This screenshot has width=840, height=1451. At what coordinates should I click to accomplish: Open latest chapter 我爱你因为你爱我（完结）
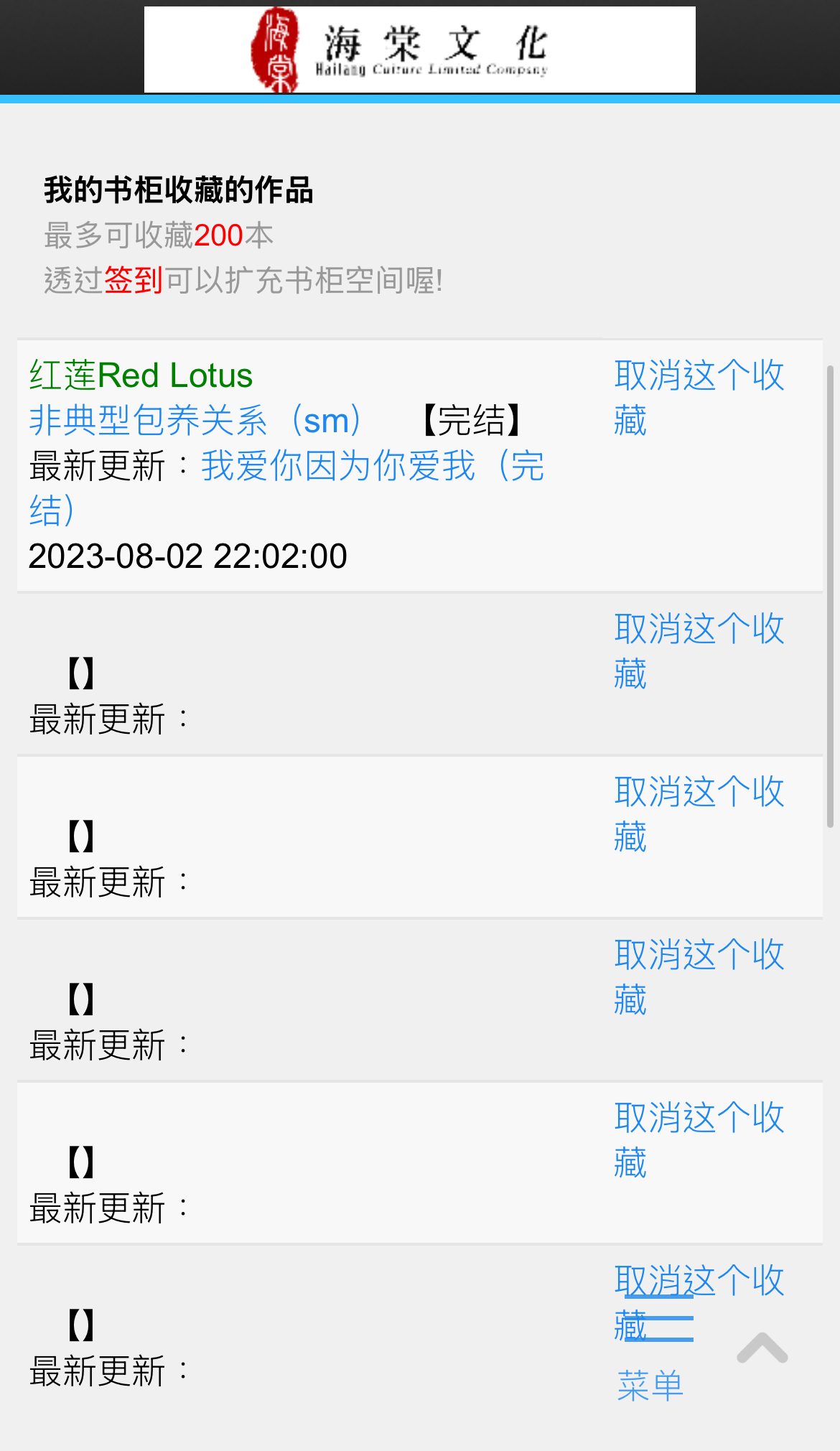286,488
